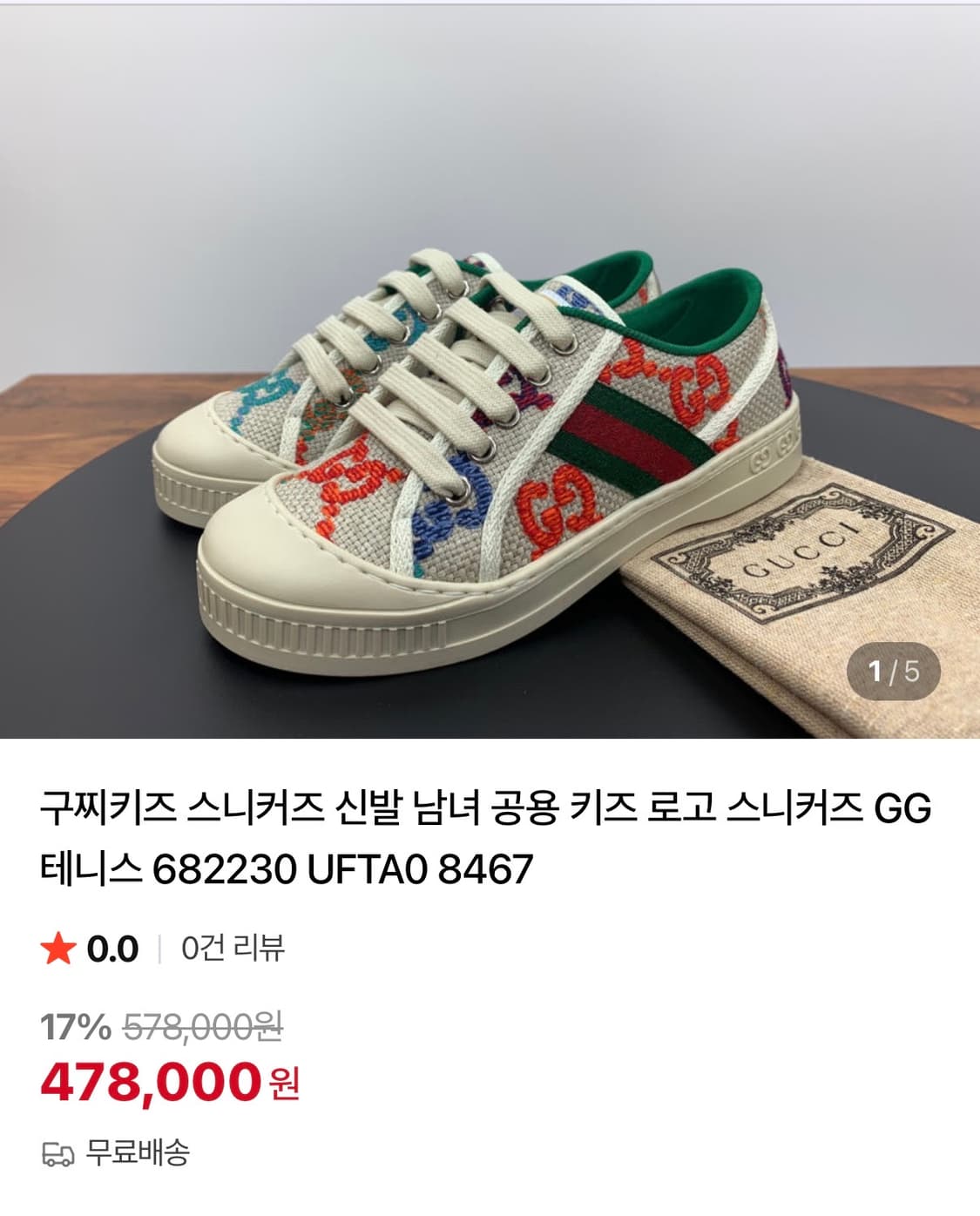Advance to the next image via the photo
This screenshot has height=1216, width=980.
pos(488,375)
